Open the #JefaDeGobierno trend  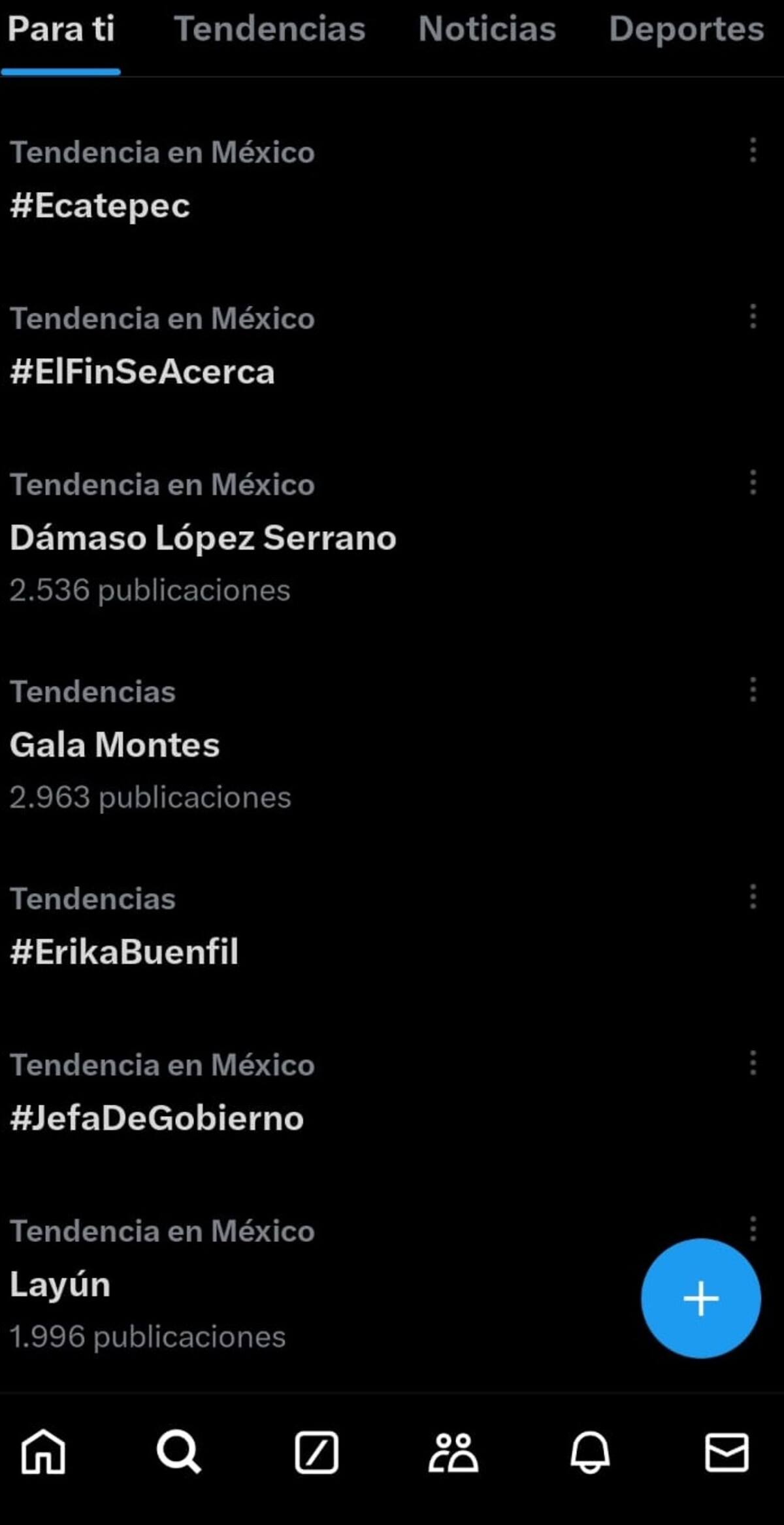[157, 1118]
